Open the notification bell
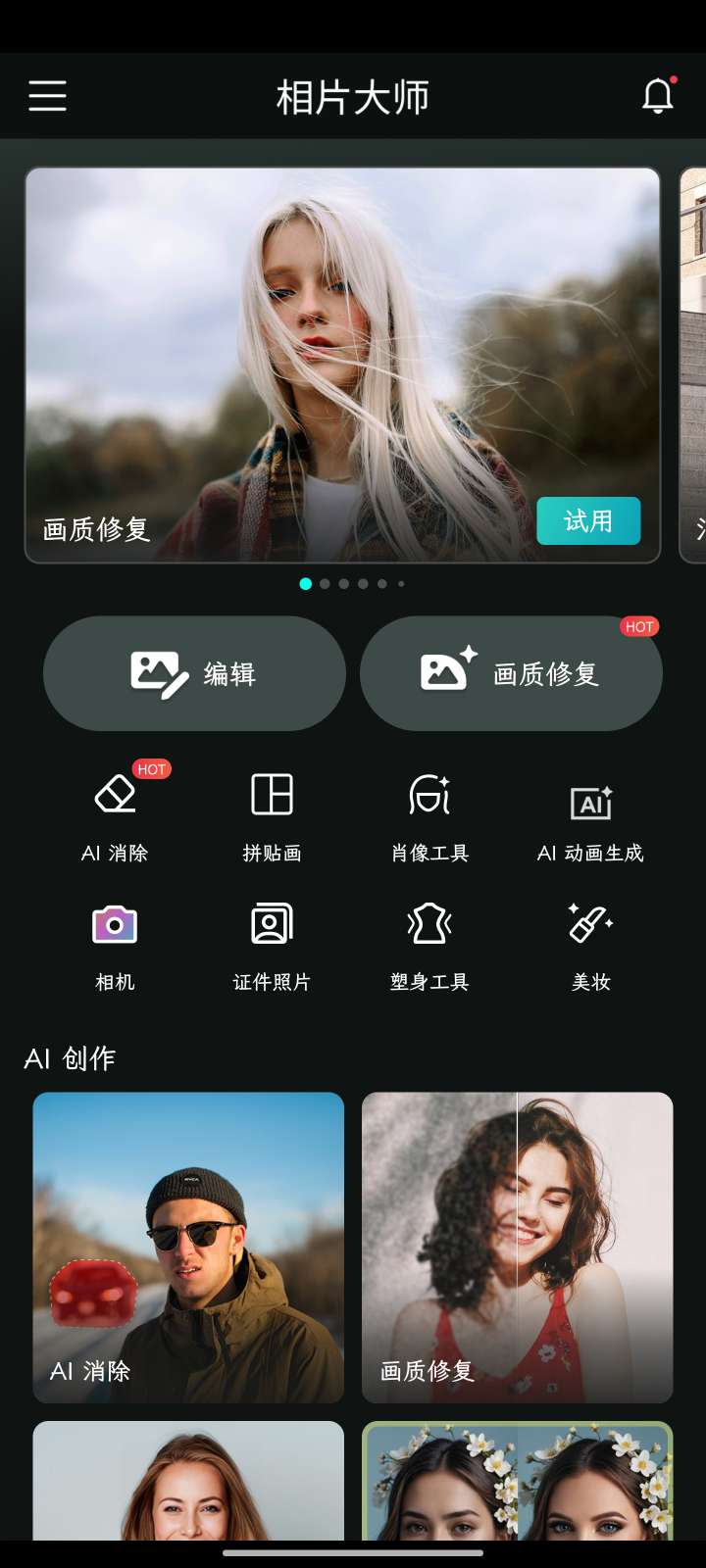The image size is (706, 1568). pyautogui.click(x=657, y=95)
